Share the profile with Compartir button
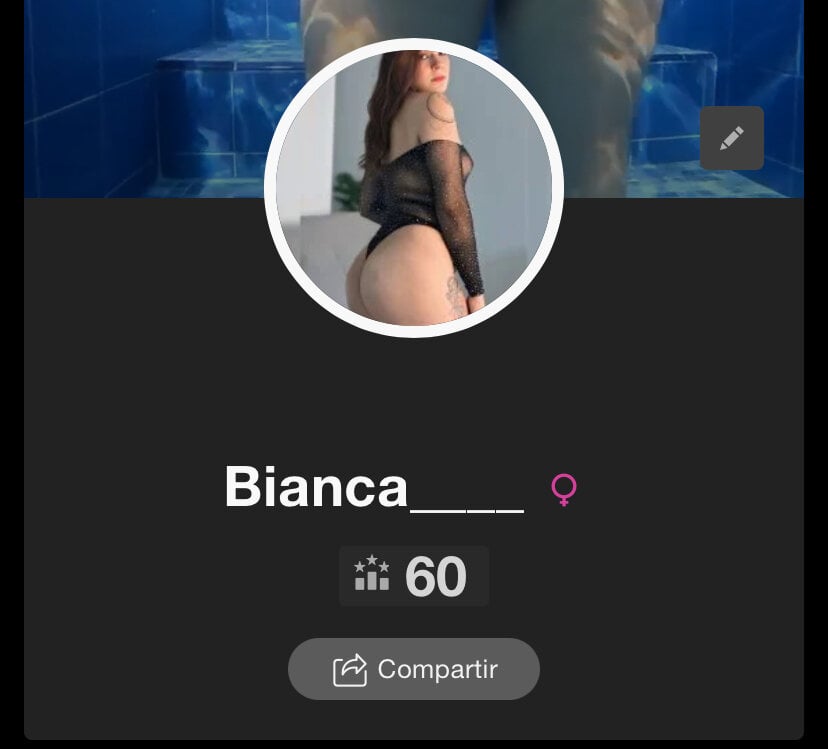The image size is (828, 749). pos(414,669)
